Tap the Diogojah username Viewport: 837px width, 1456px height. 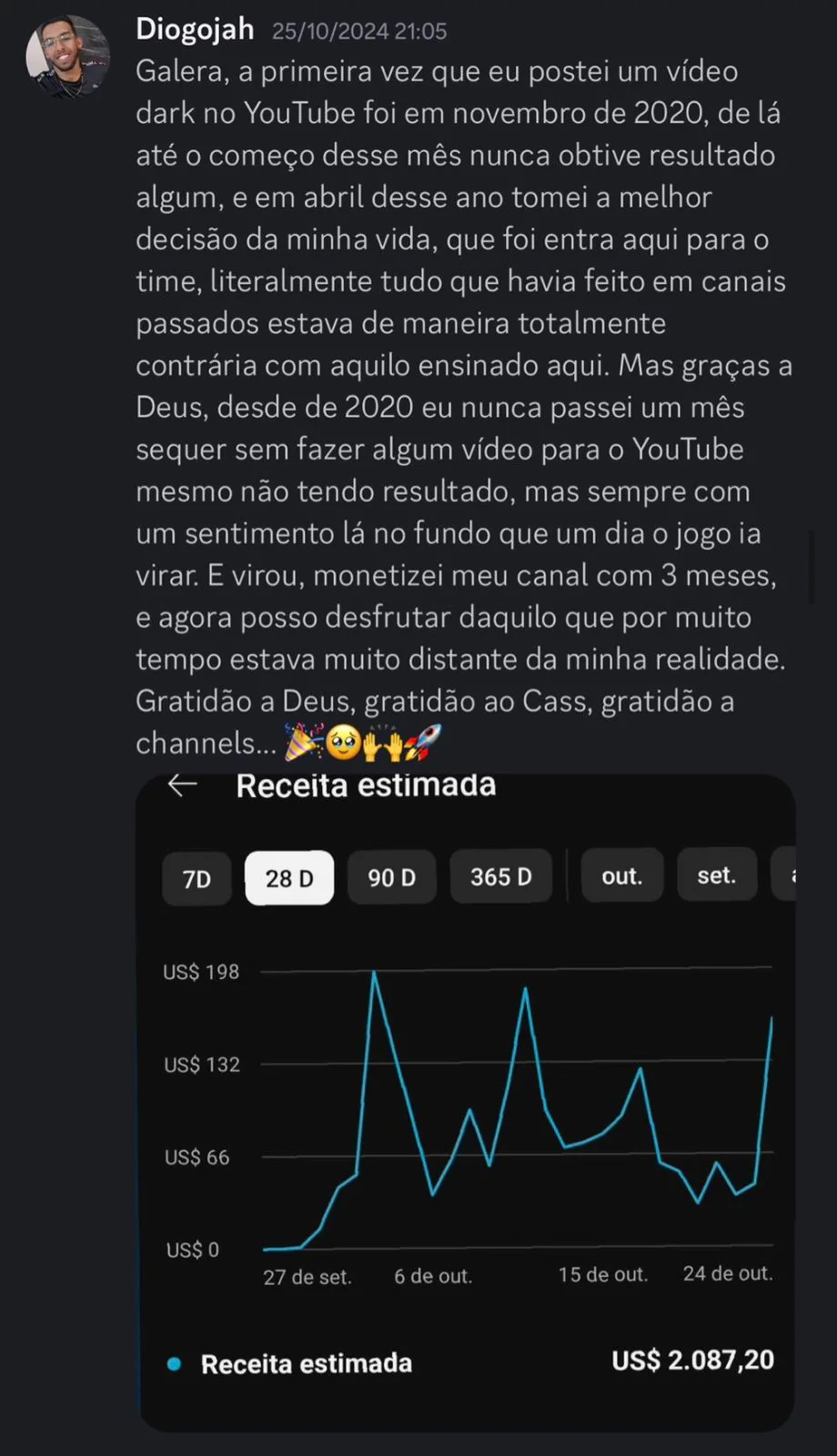click(195, 29)
